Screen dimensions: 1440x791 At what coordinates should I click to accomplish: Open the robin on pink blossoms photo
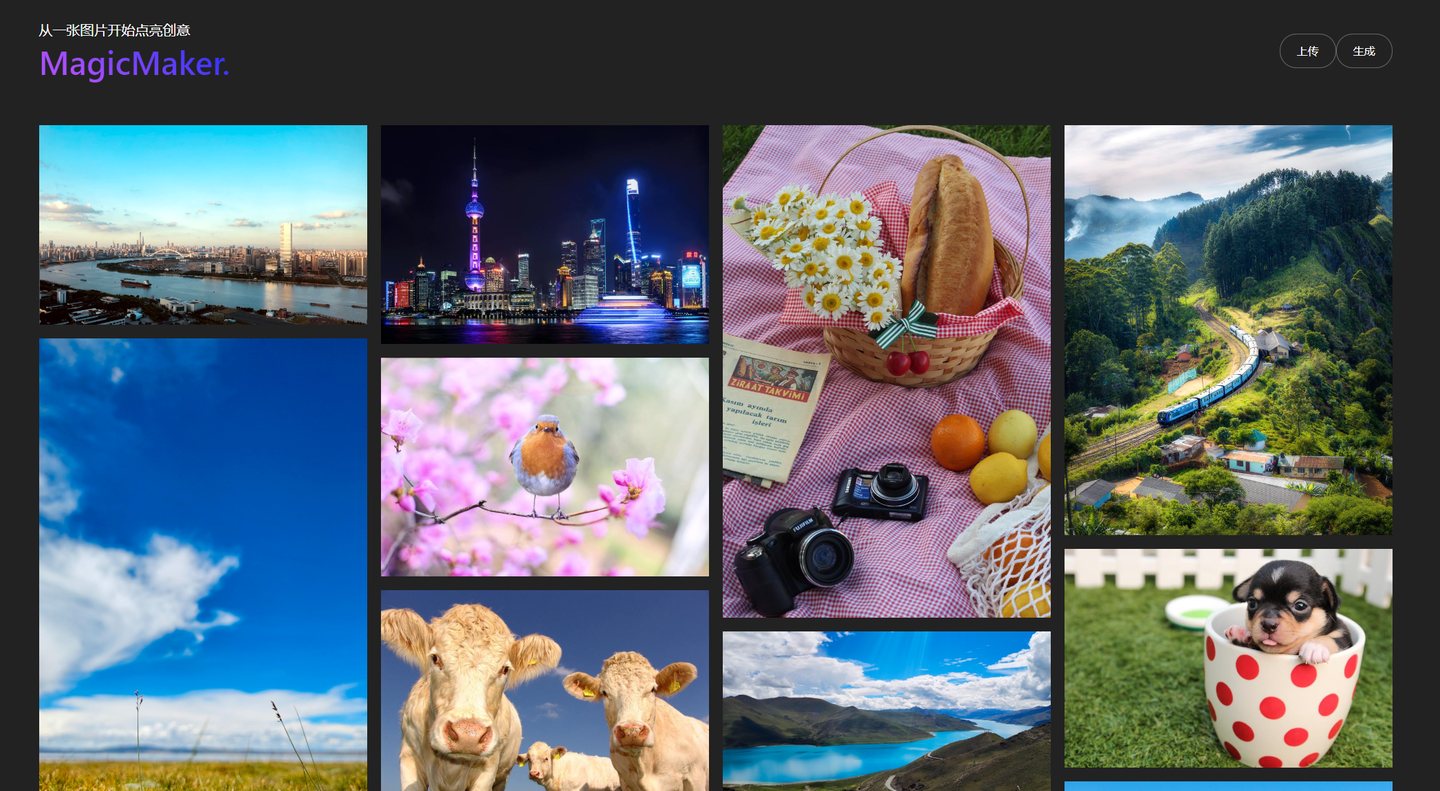pos(545,467)
